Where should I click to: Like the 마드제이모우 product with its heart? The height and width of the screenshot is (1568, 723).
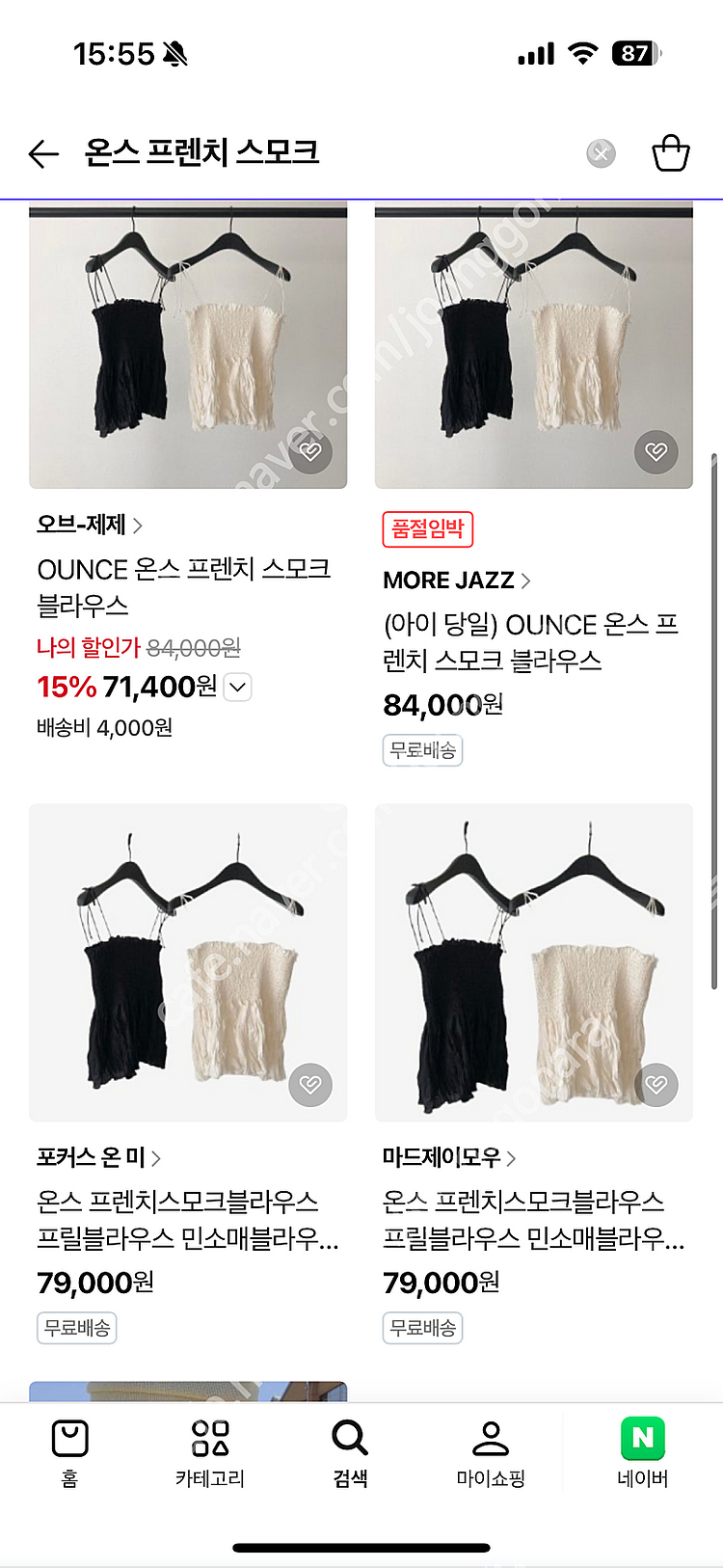point(656,1085)
